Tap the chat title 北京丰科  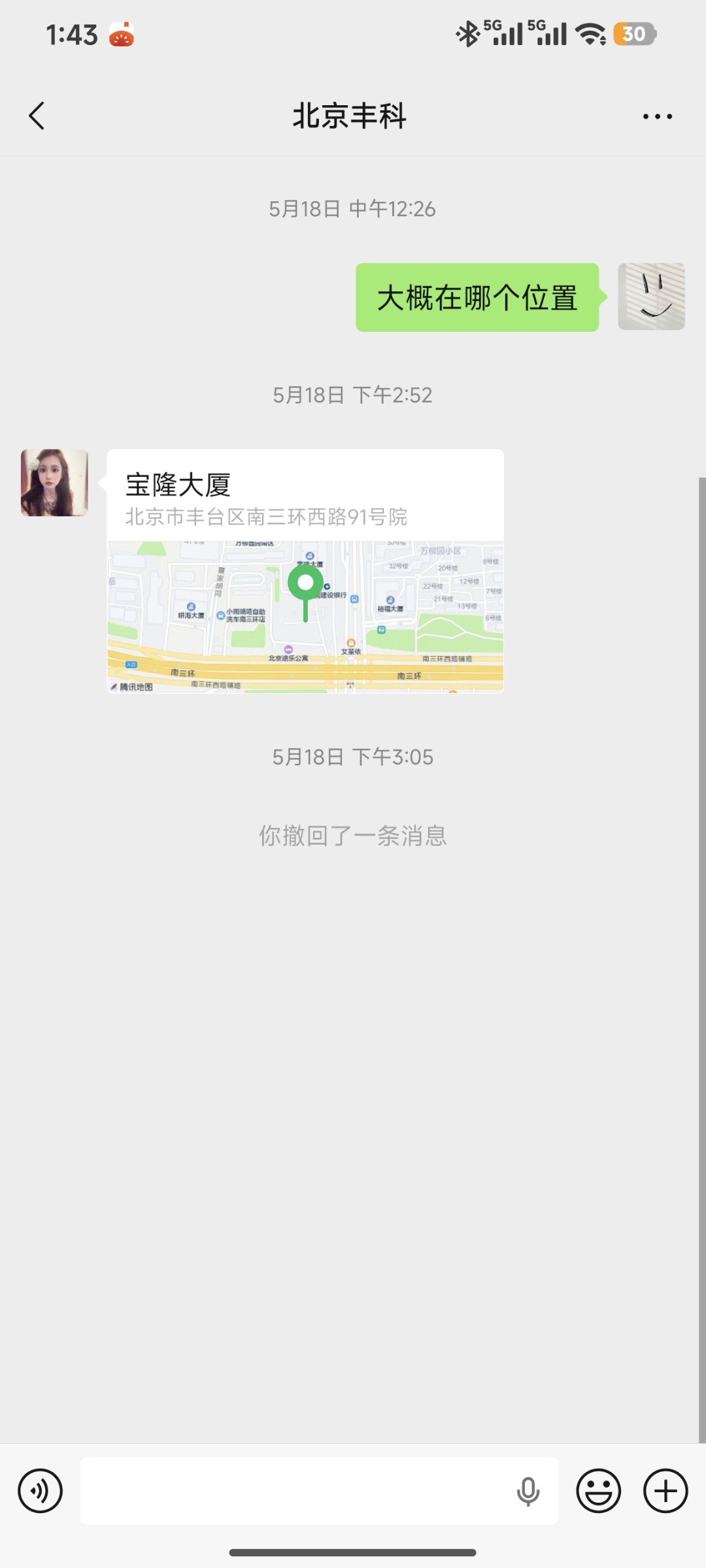pos(350,116)
